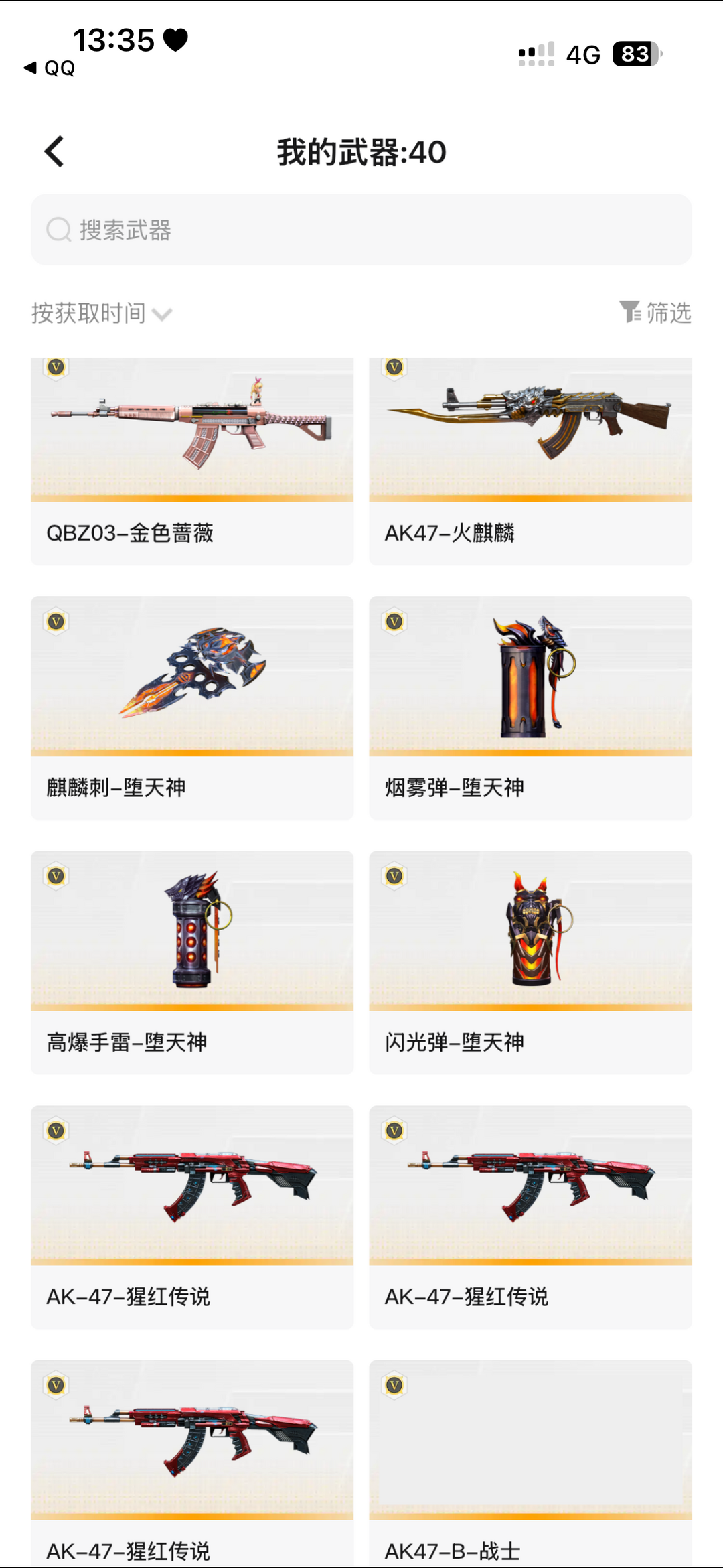The image size is (723, 1568).
Task: View the 麒麟刺-堕天神 weapon card
Action: [x=192, y=707]
